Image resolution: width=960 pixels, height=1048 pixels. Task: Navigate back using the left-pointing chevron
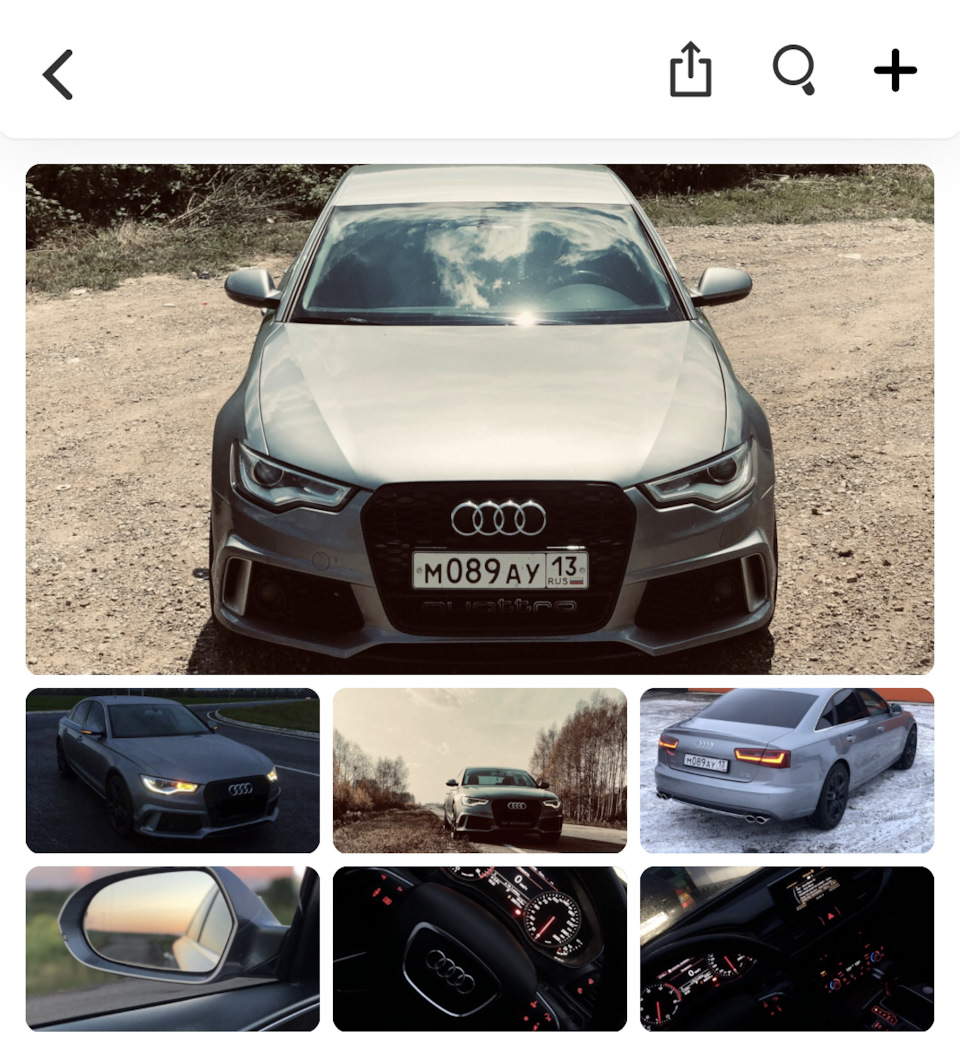57,72
